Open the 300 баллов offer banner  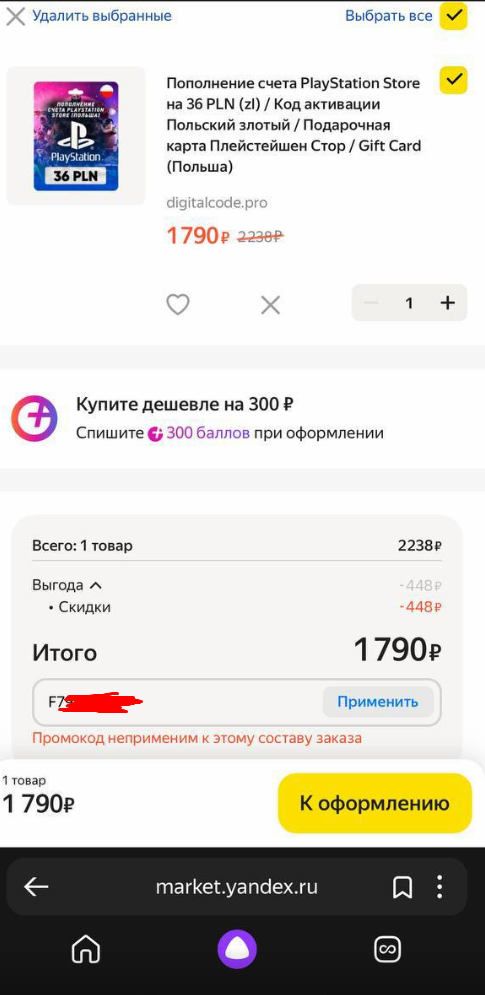[x=242, y=419]
